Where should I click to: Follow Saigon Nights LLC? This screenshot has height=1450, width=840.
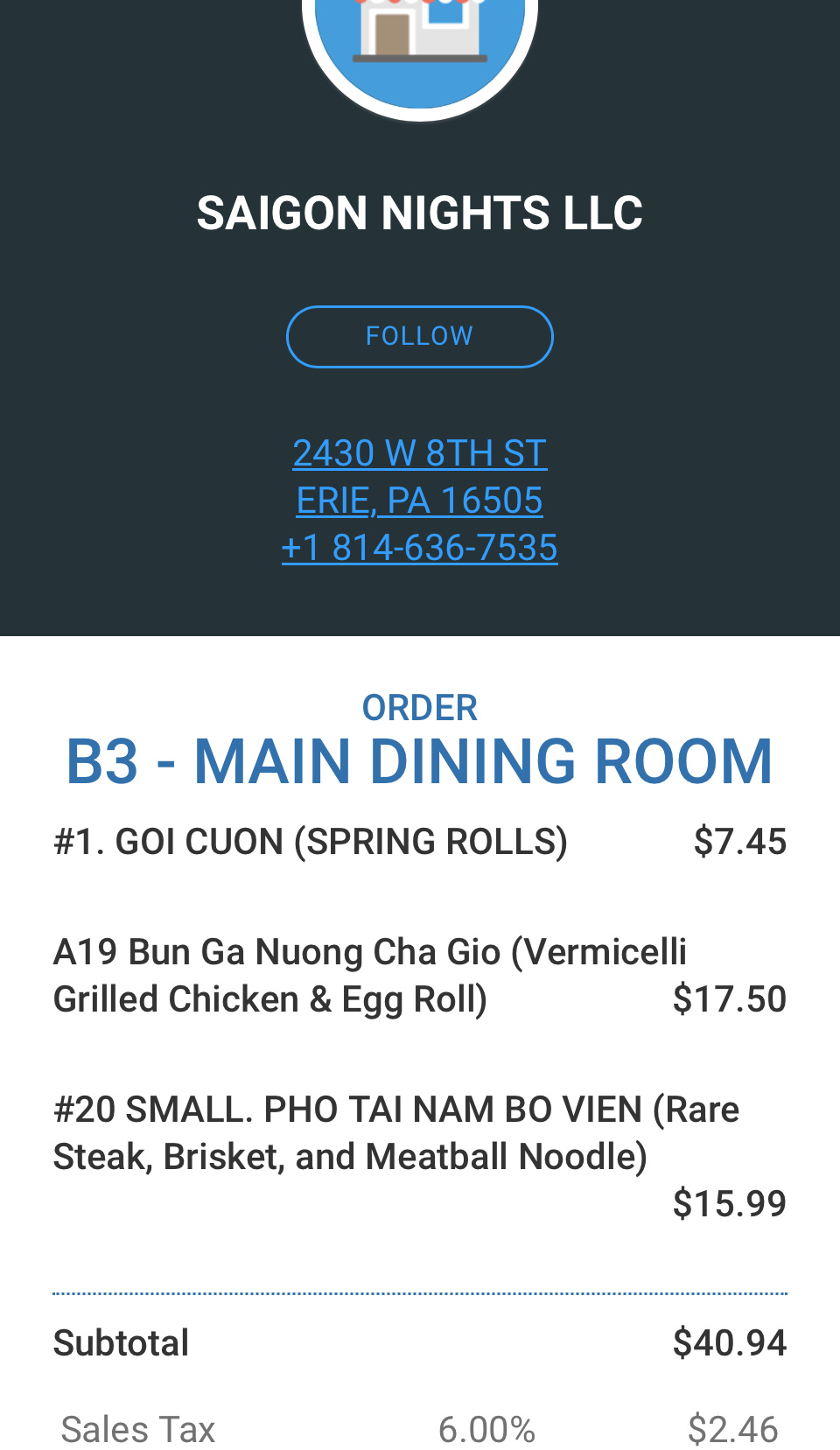click(420, 337)
